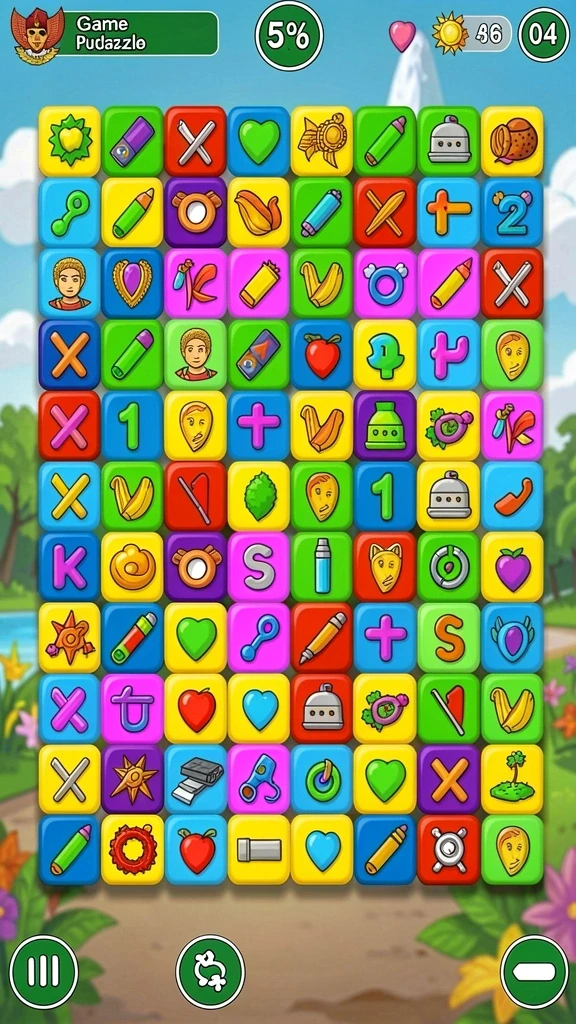
Task: Select the tile with the letter K
Action: pyautogui.click(x=69, y=566)
